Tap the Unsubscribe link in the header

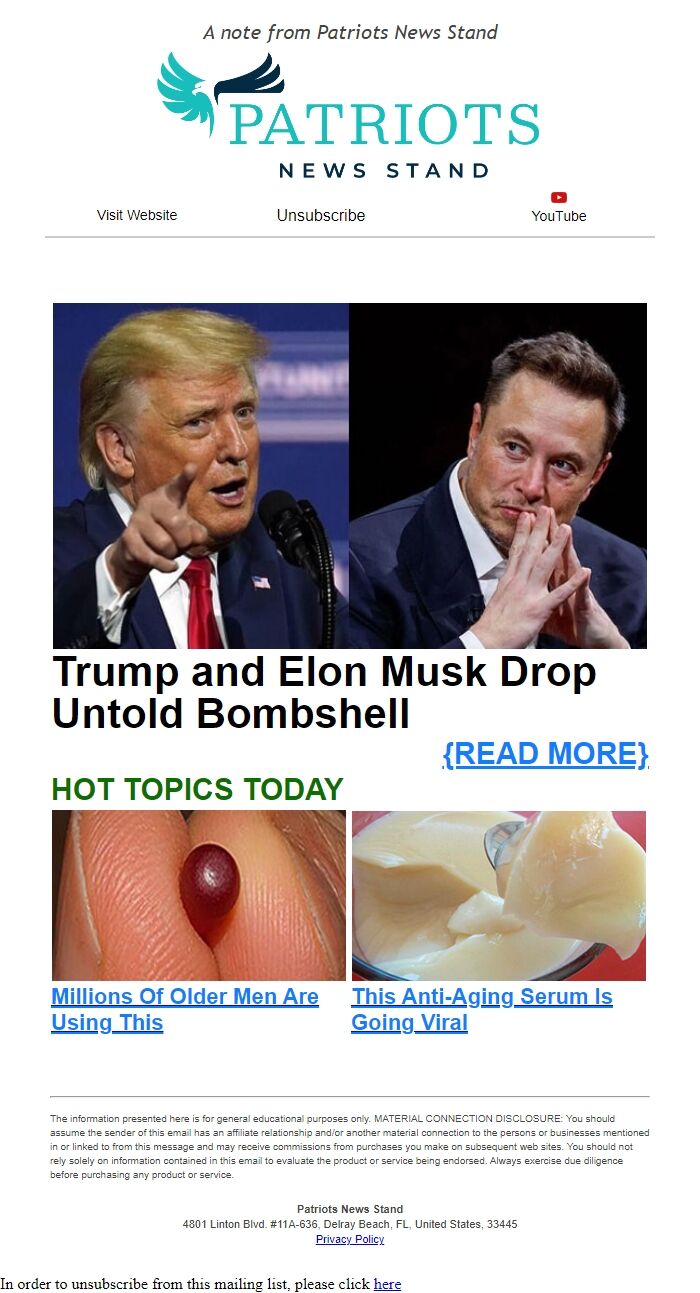click(321, 215)
